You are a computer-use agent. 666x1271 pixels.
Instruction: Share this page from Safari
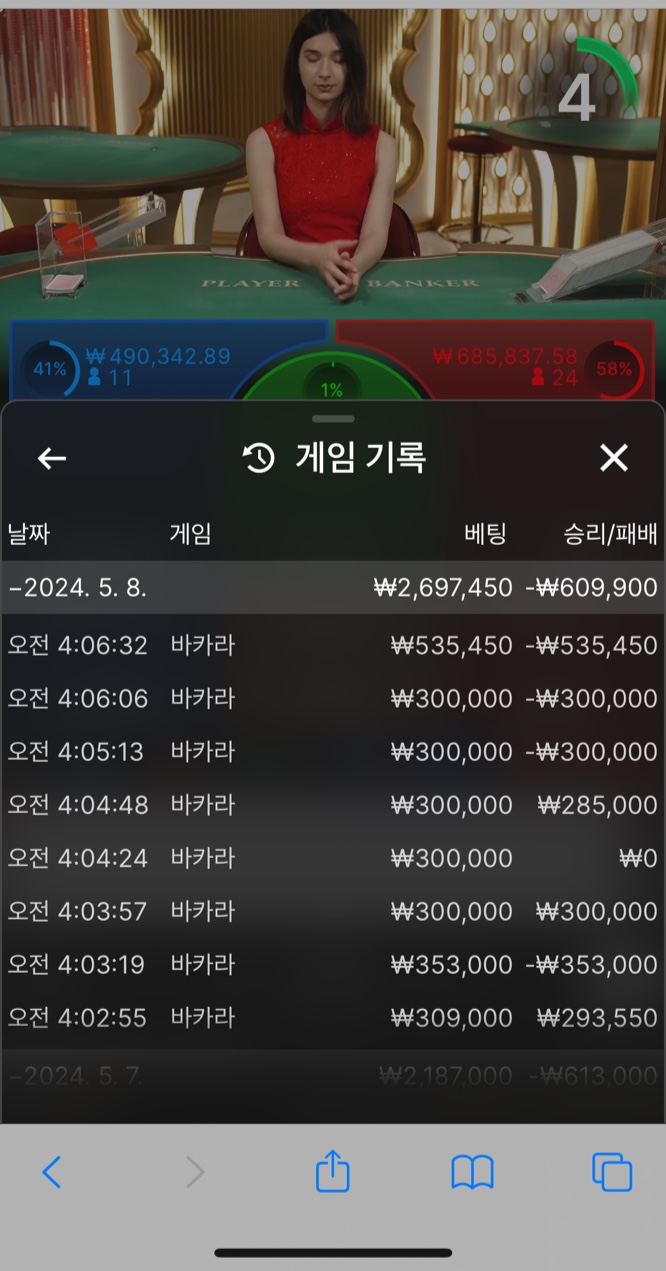[333, 1170]
